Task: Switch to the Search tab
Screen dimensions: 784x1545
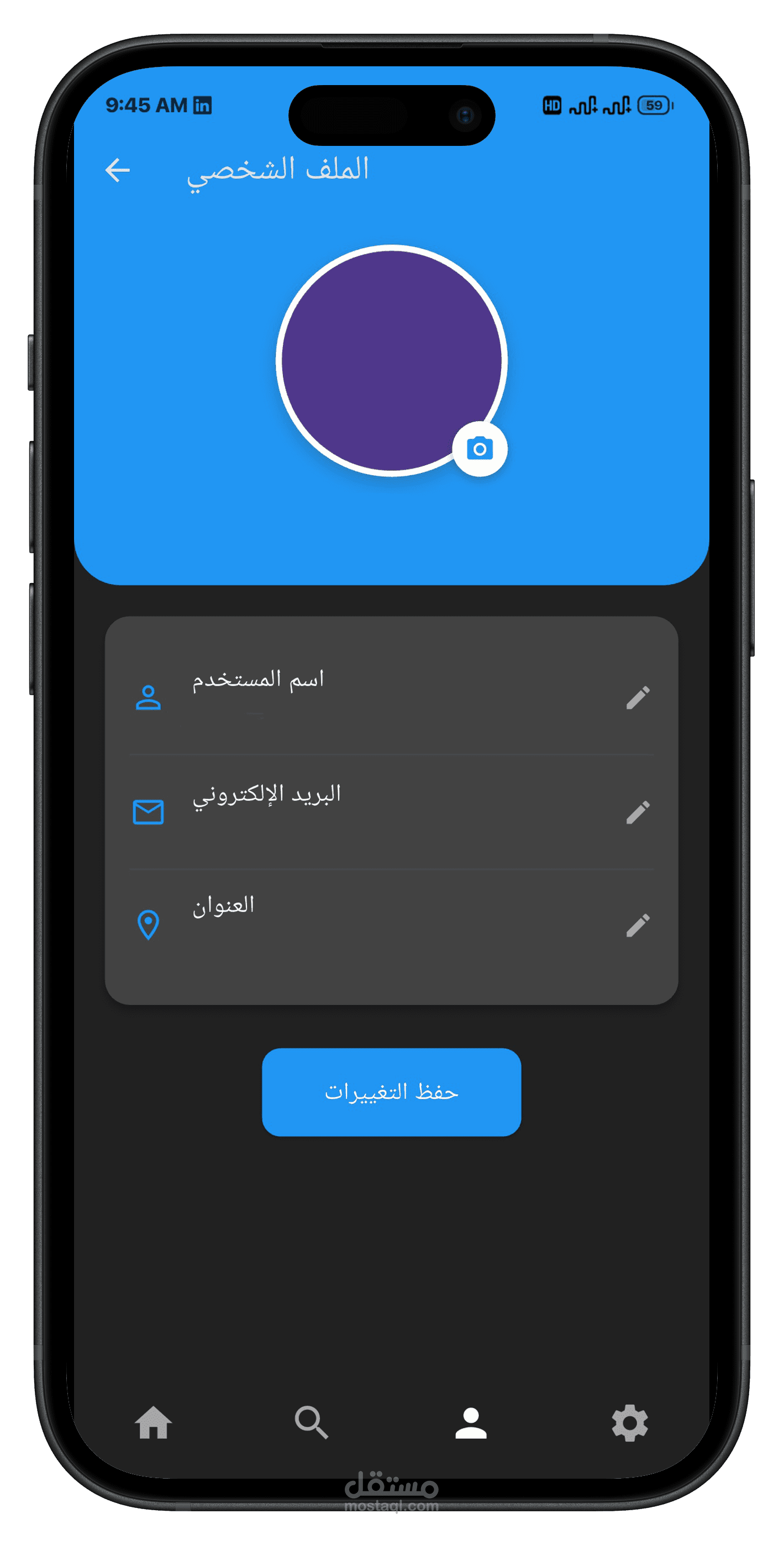Action: point(312,1423)
